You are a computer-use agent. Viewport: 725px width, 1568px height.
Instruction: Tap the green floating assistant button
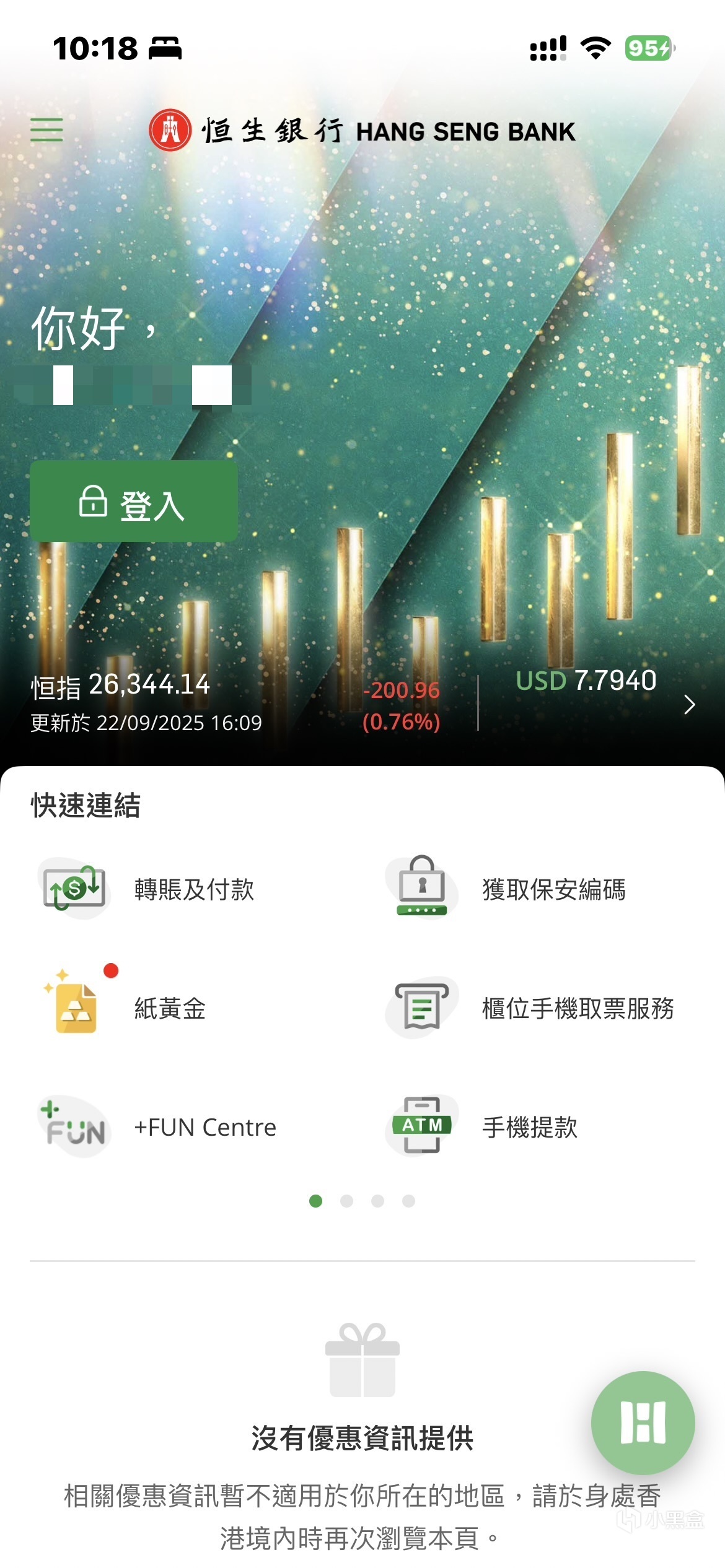pyautogui.click(x=643, y=1422)
